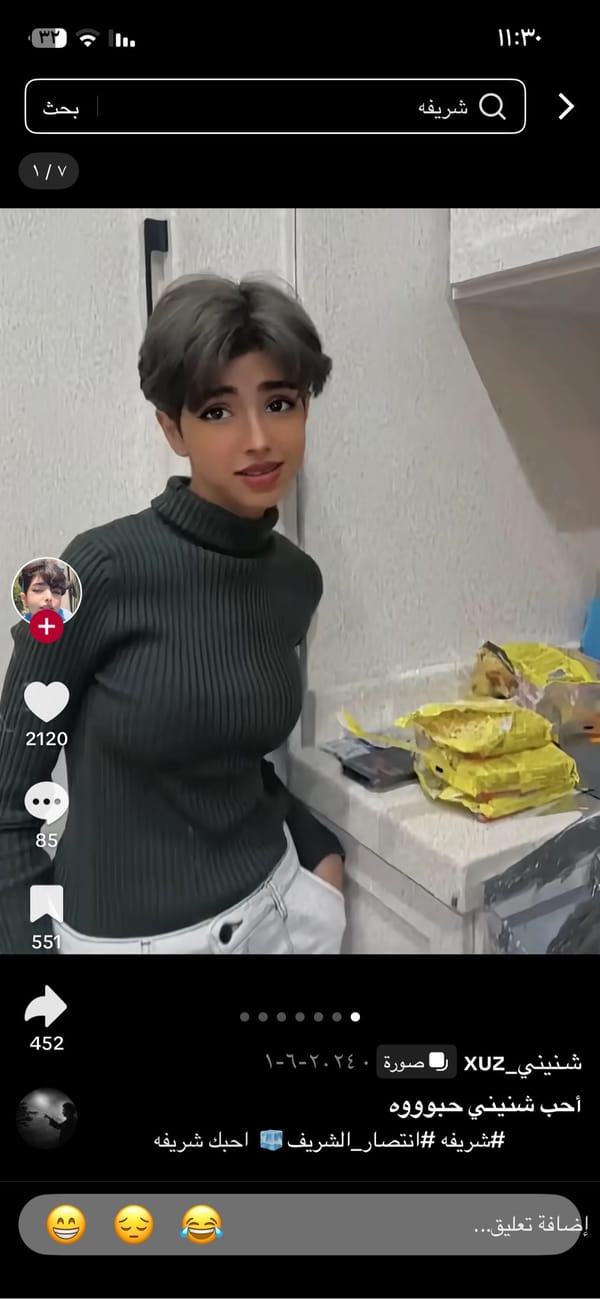
Task: Go back using the arrow icon
Action: coord(566,107)
